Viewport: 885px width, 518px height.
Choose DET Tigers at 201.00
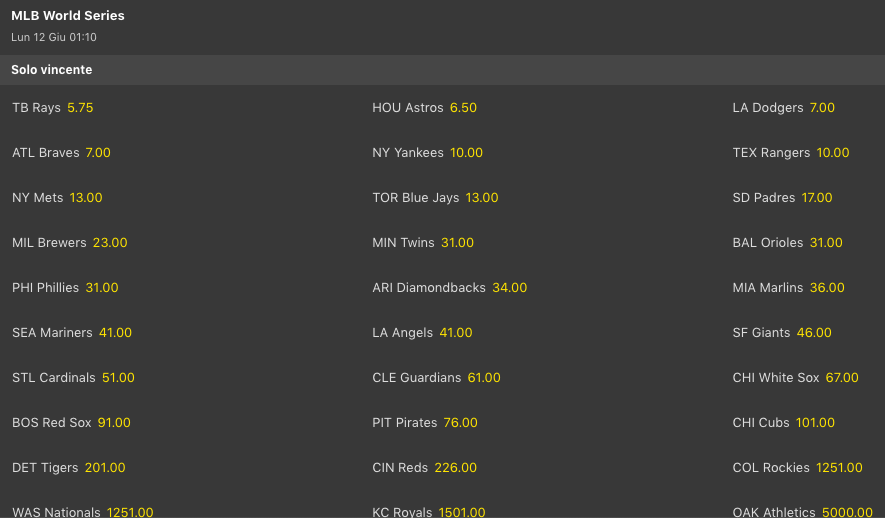tap(105, 468)
